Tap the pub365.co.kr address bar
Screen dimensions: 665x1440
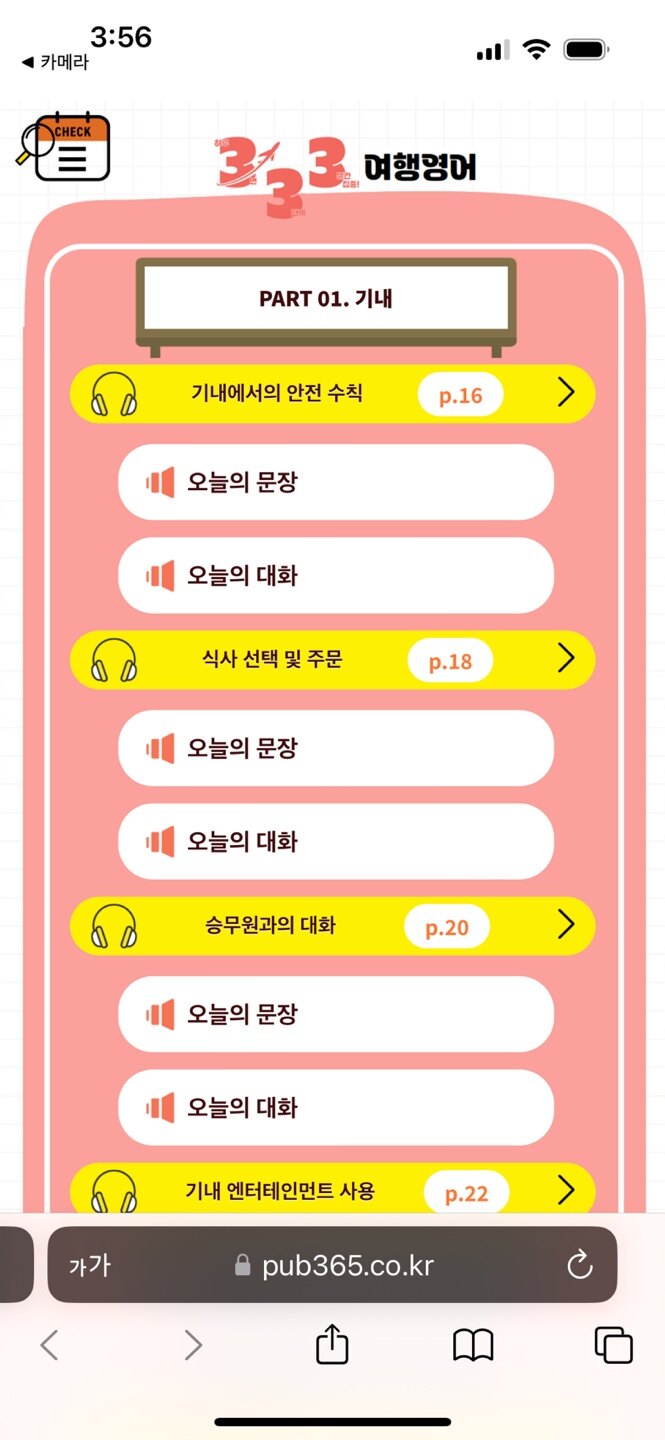pyautogui.click(x=335, y=1266)
